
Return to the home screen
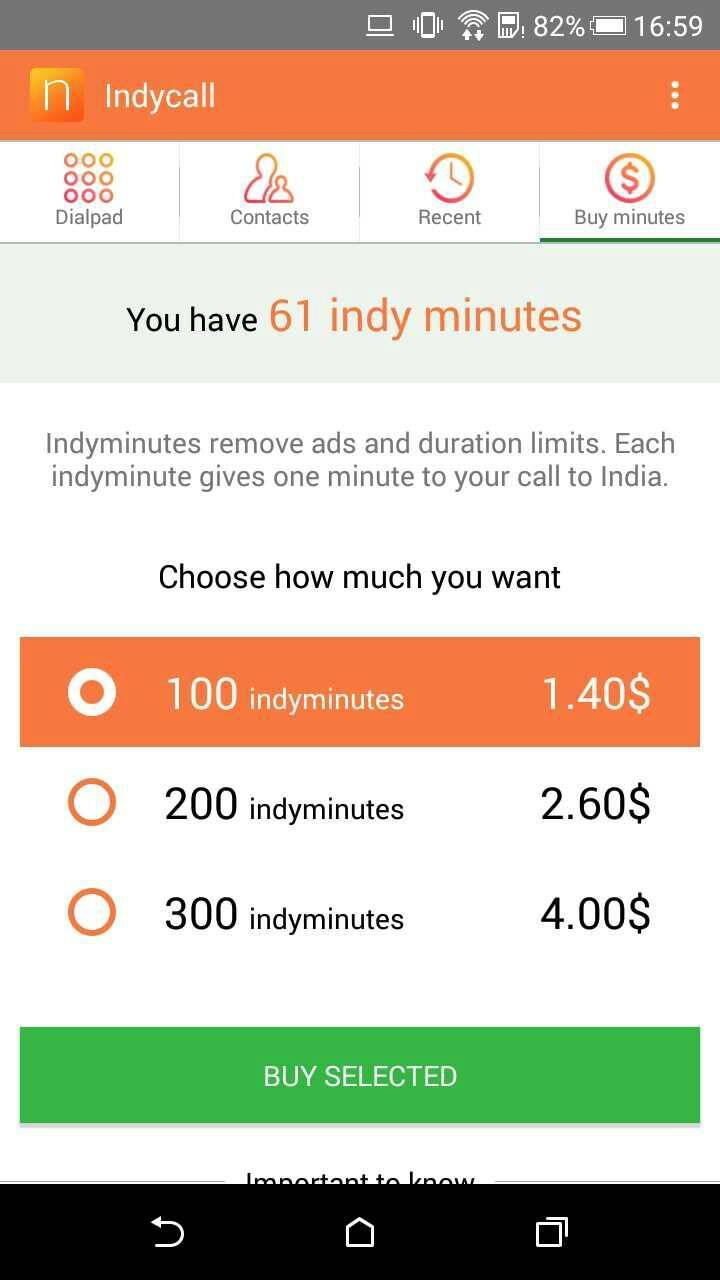coord(360,1232)
